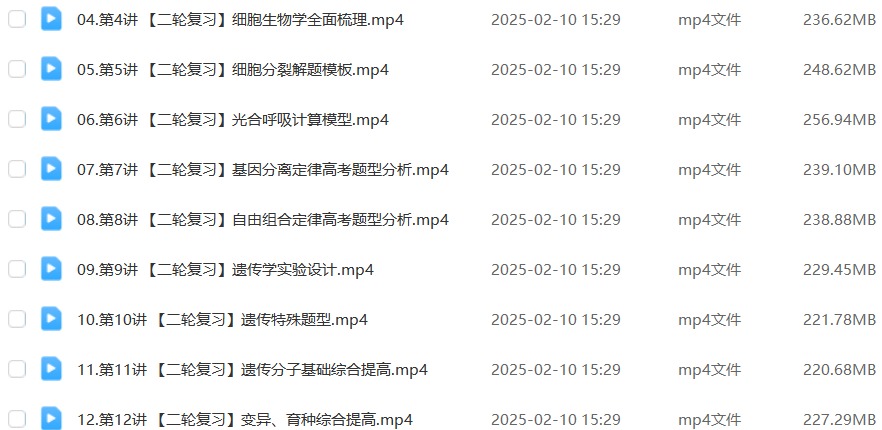Tick the checkbox for 05.第5讲 细胞分裂解题模板
The image size is (882, 430).
[17, 69]
